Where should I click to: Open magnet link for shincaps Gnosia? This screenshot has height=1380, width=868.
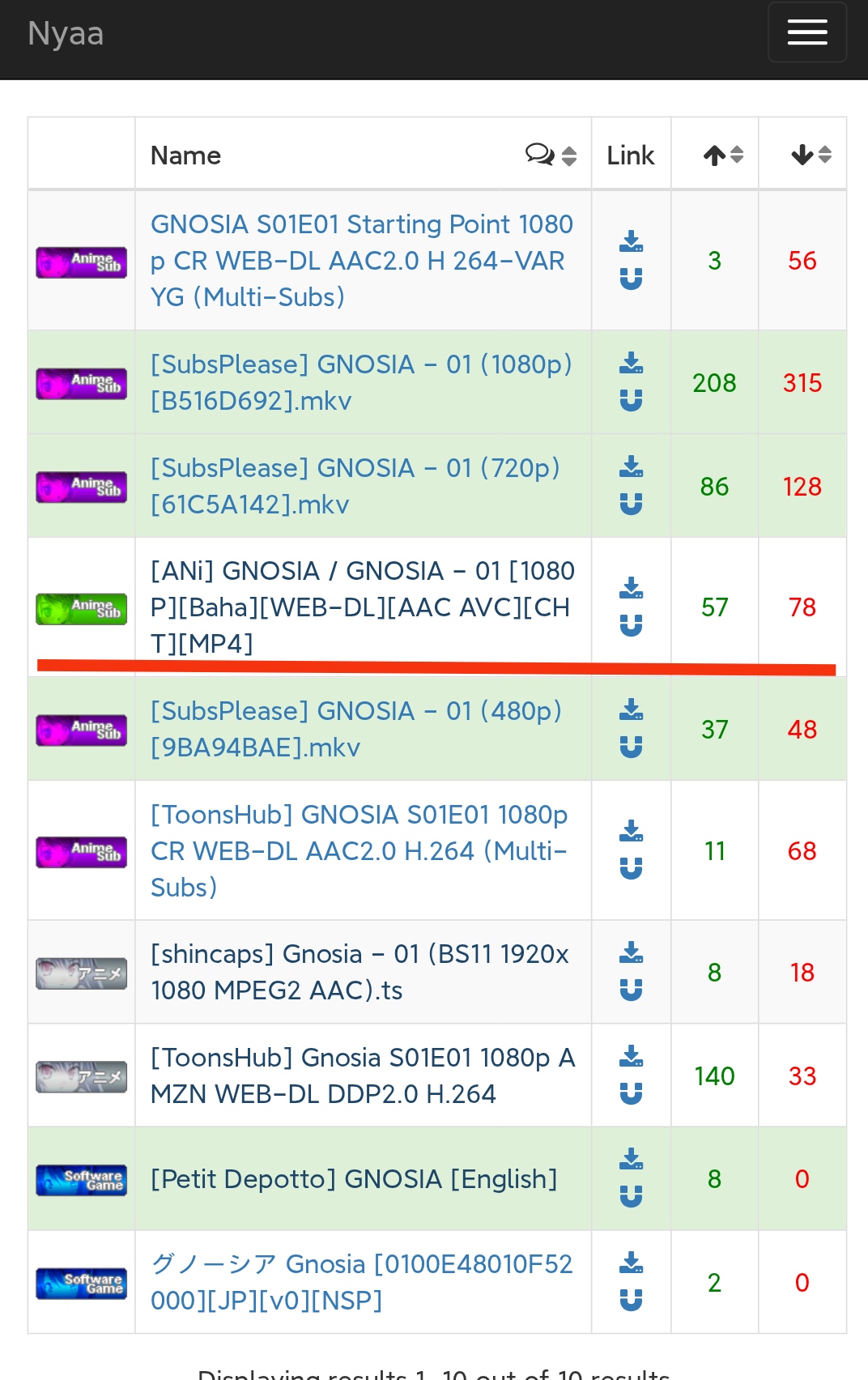click(x=631, y=990)
